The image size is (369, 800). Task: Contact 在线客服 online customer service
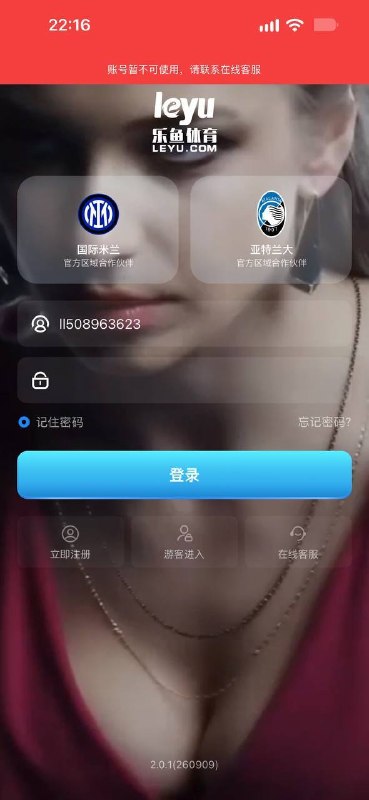tap(298, 542)
